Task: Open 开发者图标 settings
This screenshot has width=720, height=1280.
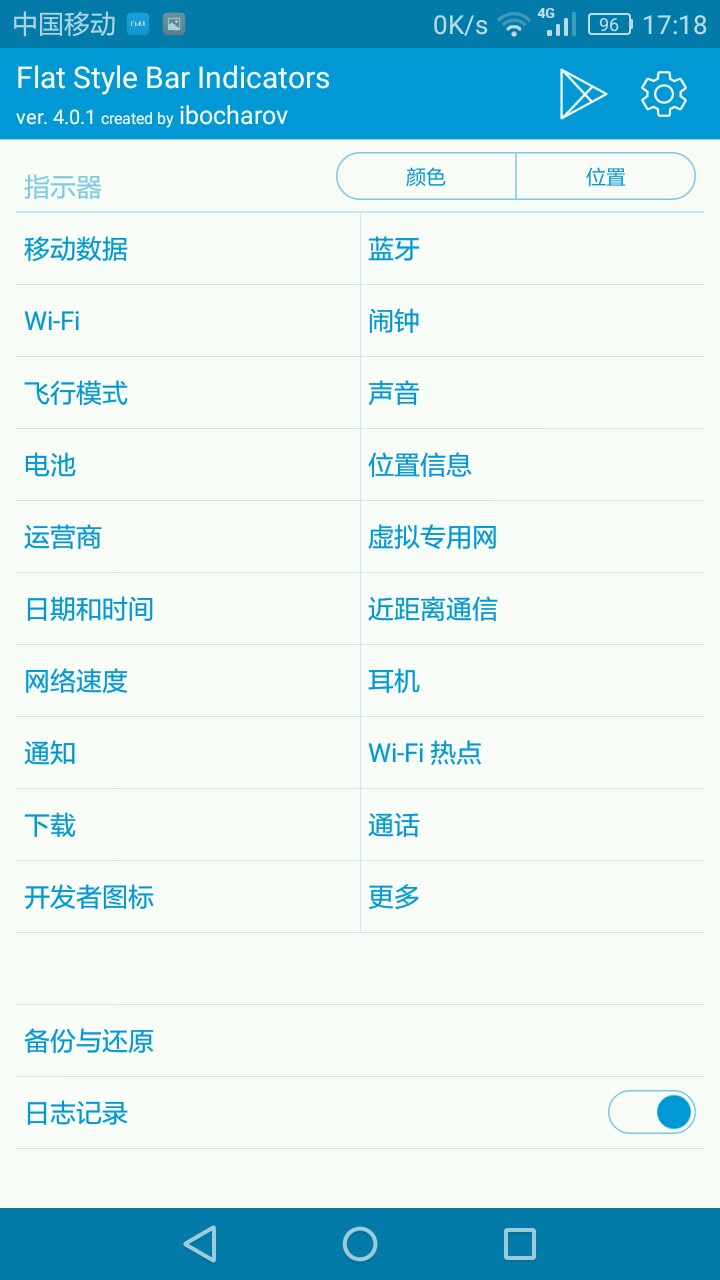Action: pyautogui.click(x=187, y=897)
